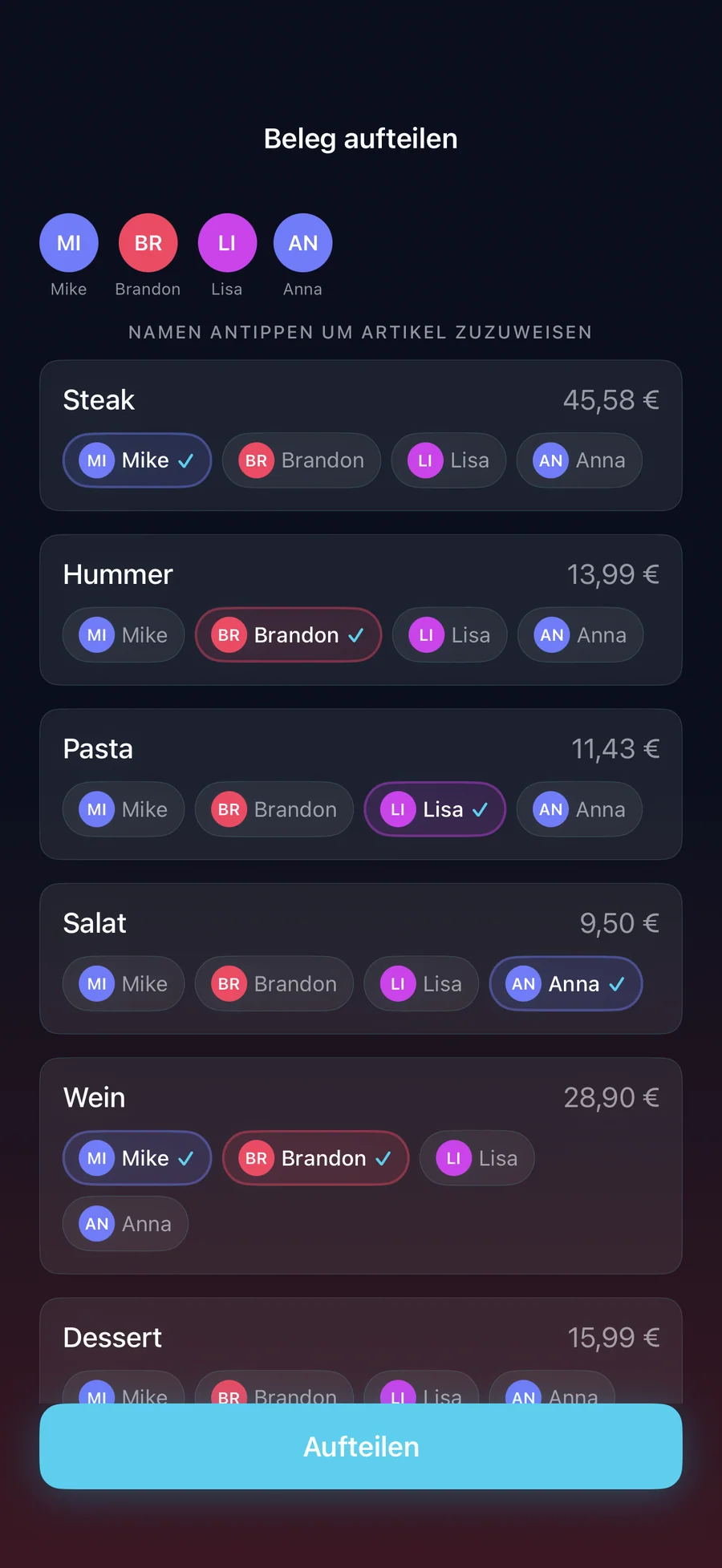Add Anna to the Wein item
The image size is (722, 1568).
125,1224
